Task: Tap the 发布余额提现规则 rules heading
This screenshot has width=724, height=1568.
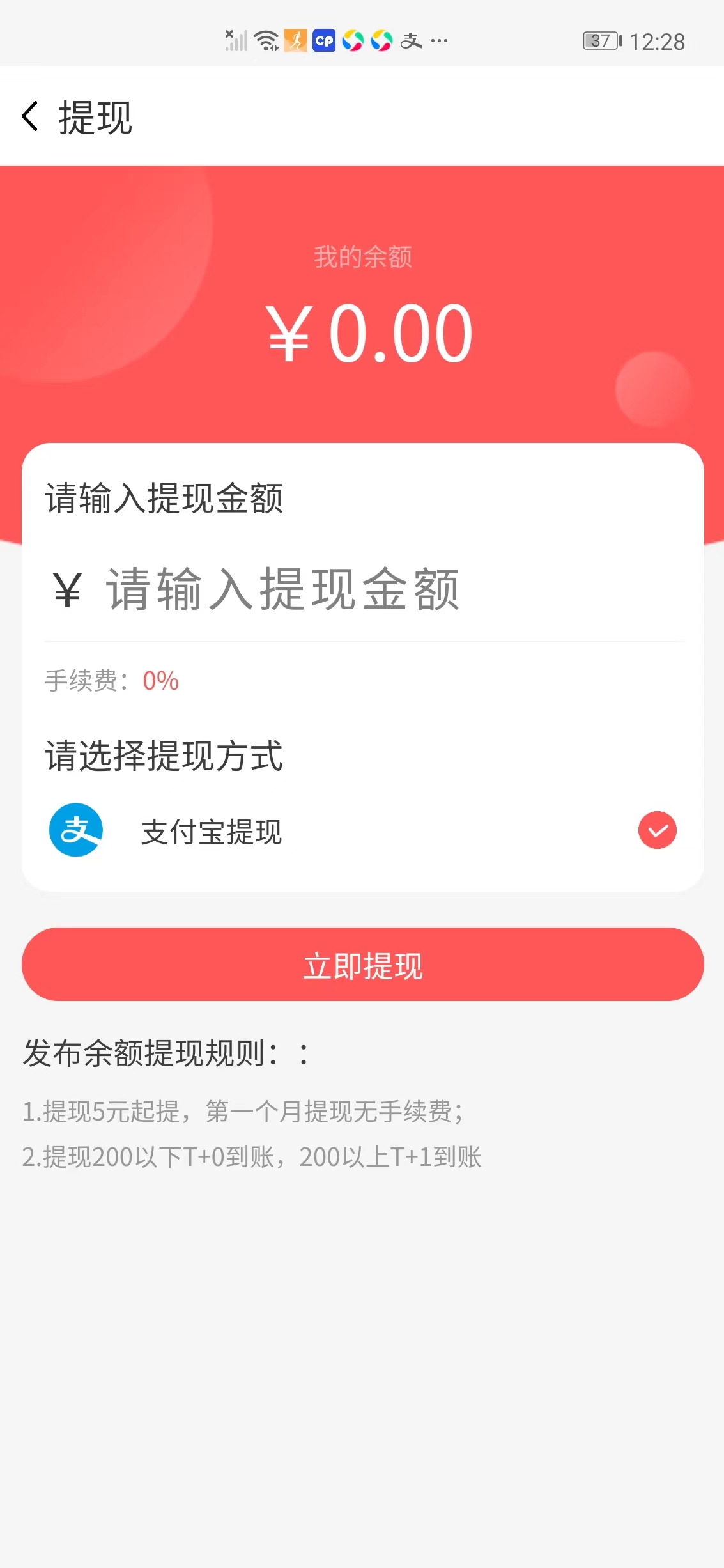Action: [x=164, y=1052]
